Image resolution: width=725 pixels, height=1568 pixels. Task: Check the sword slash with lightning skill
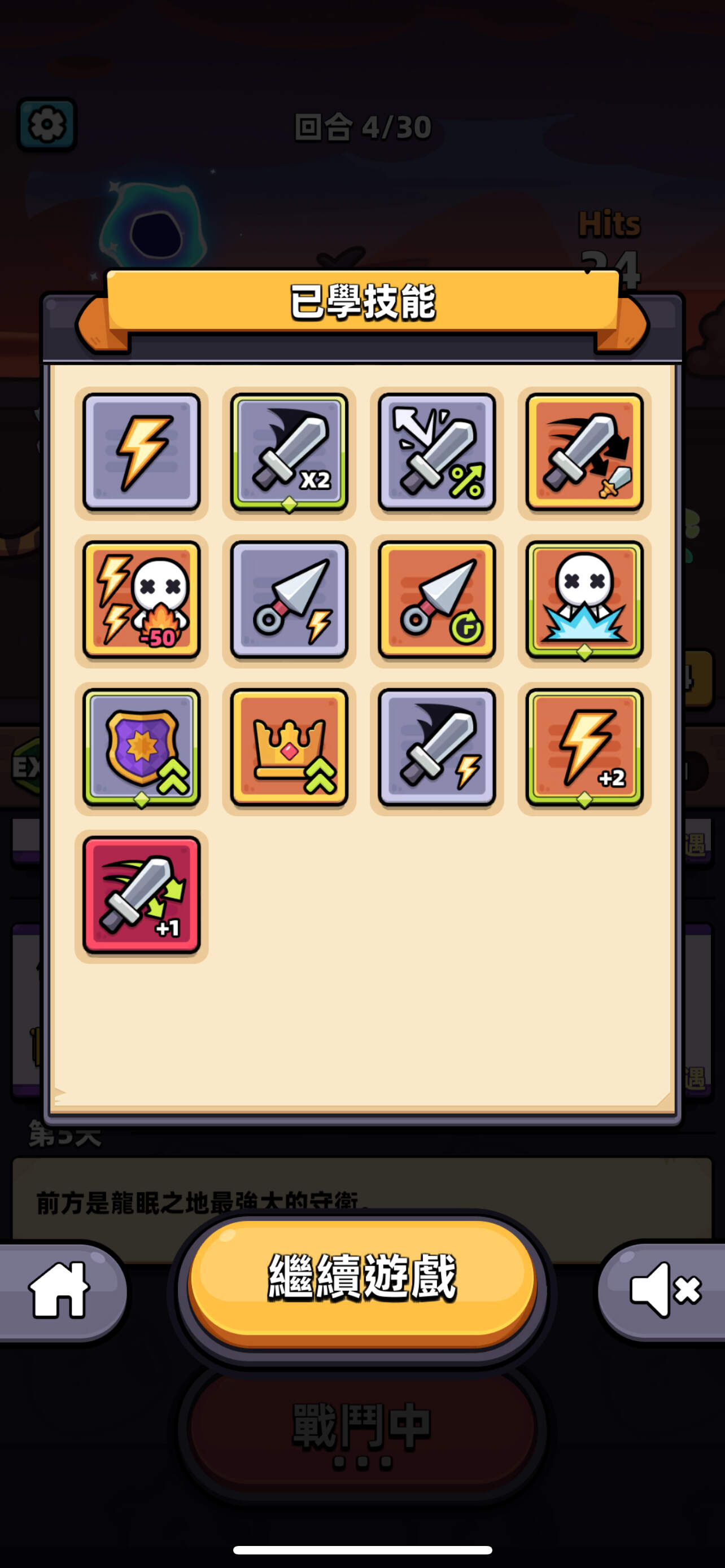coord(436,748)
